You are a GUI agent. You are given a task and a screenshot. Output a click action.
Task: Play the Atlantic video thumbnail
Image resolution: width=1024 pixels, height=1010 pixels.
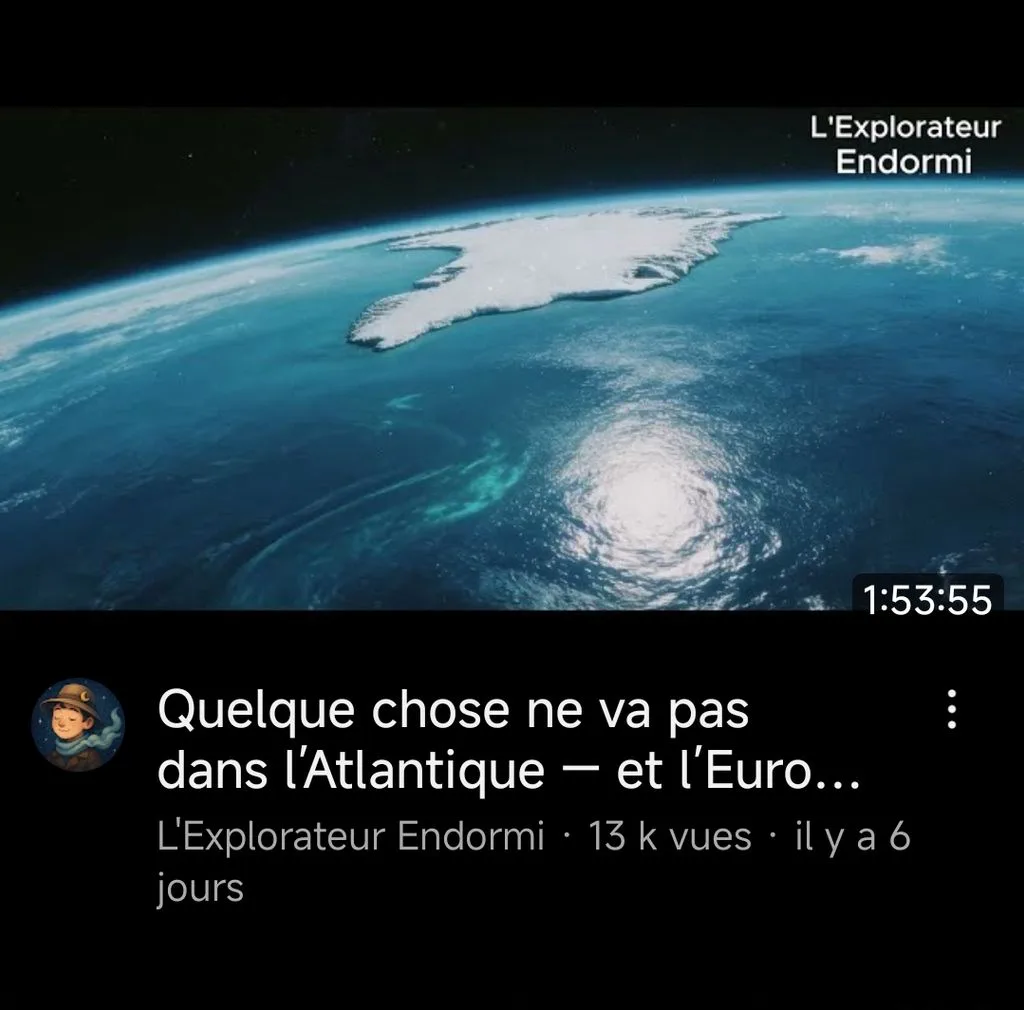point(512,358)
